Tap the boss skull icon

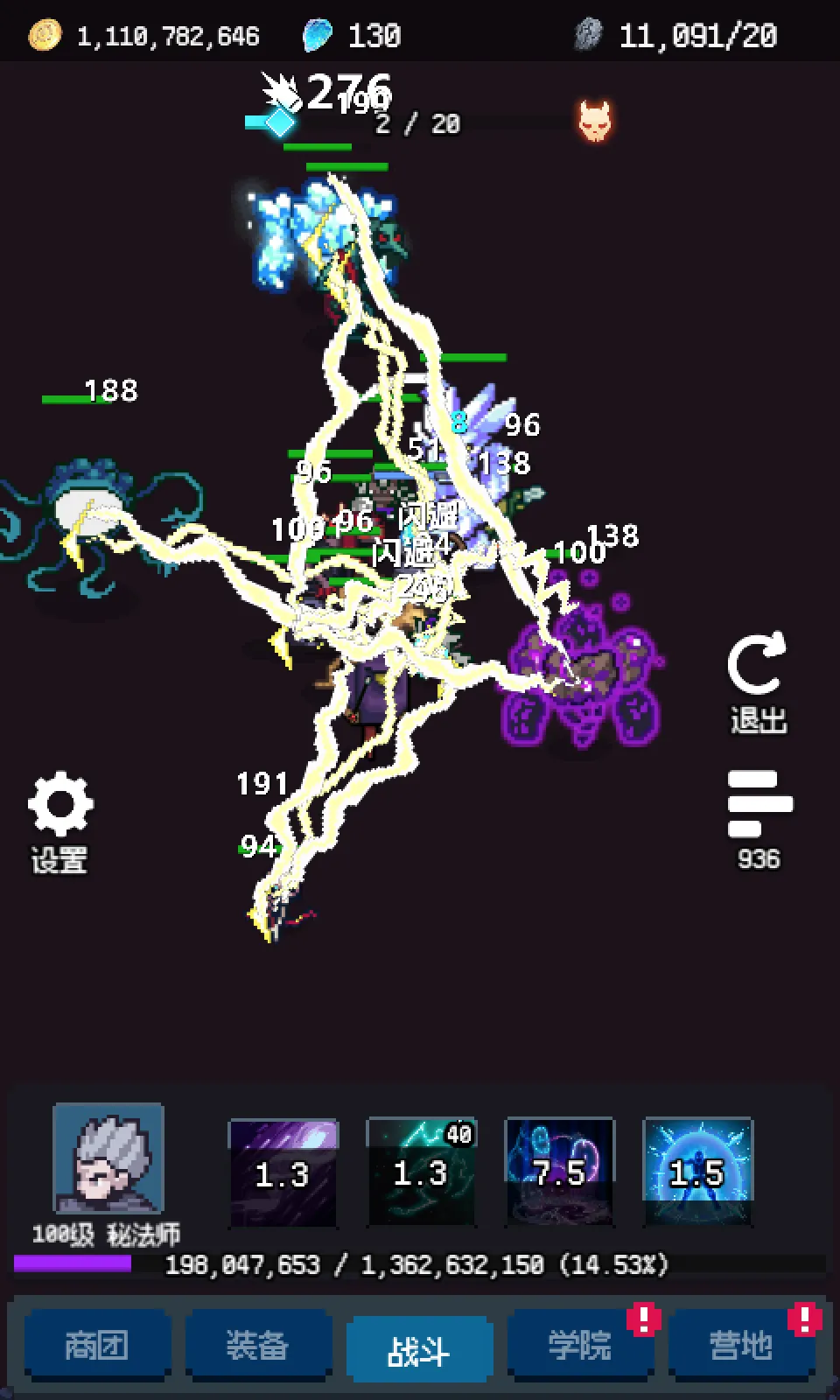(x=595, y=122)
